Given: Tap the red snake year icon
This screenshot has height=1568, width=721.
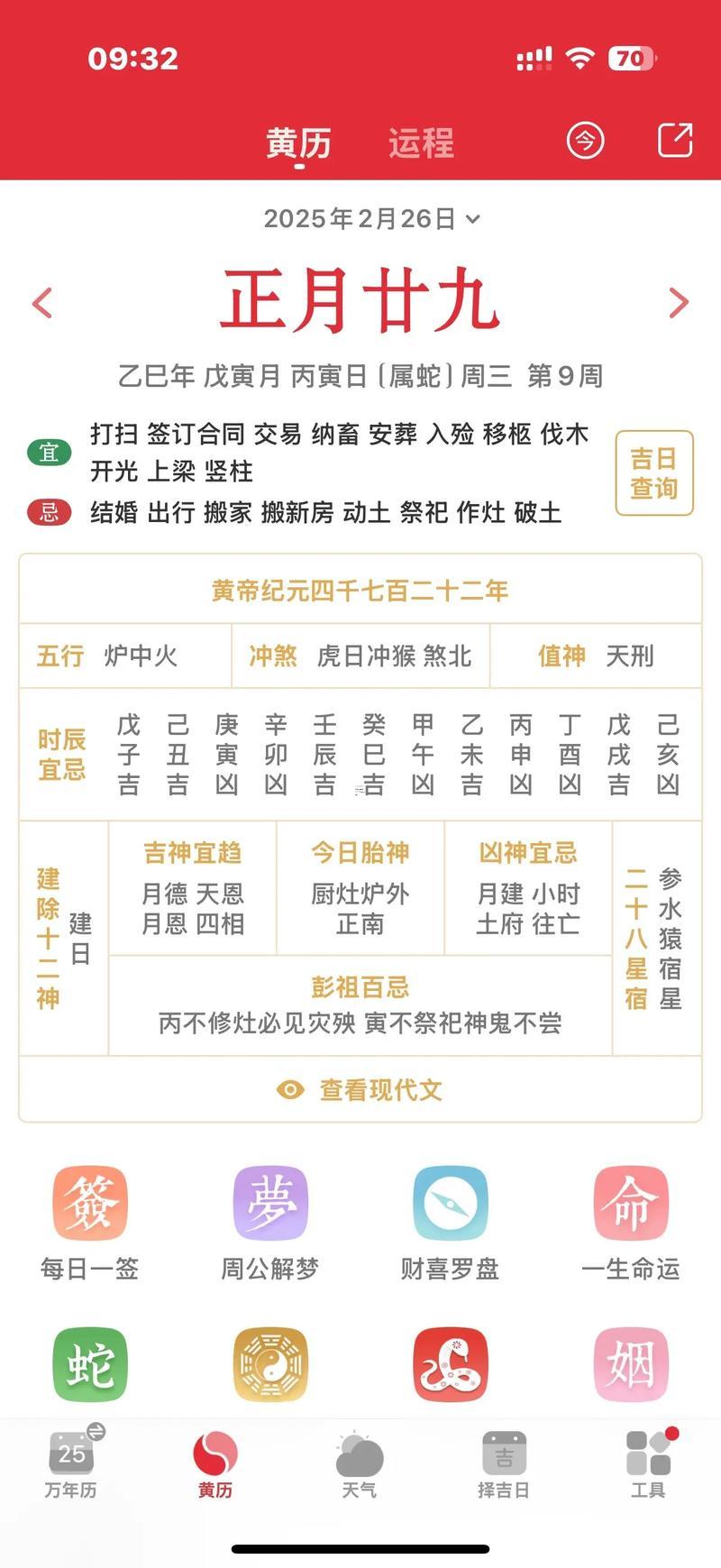Looking at the screenshot, I should click(450, 1364).
